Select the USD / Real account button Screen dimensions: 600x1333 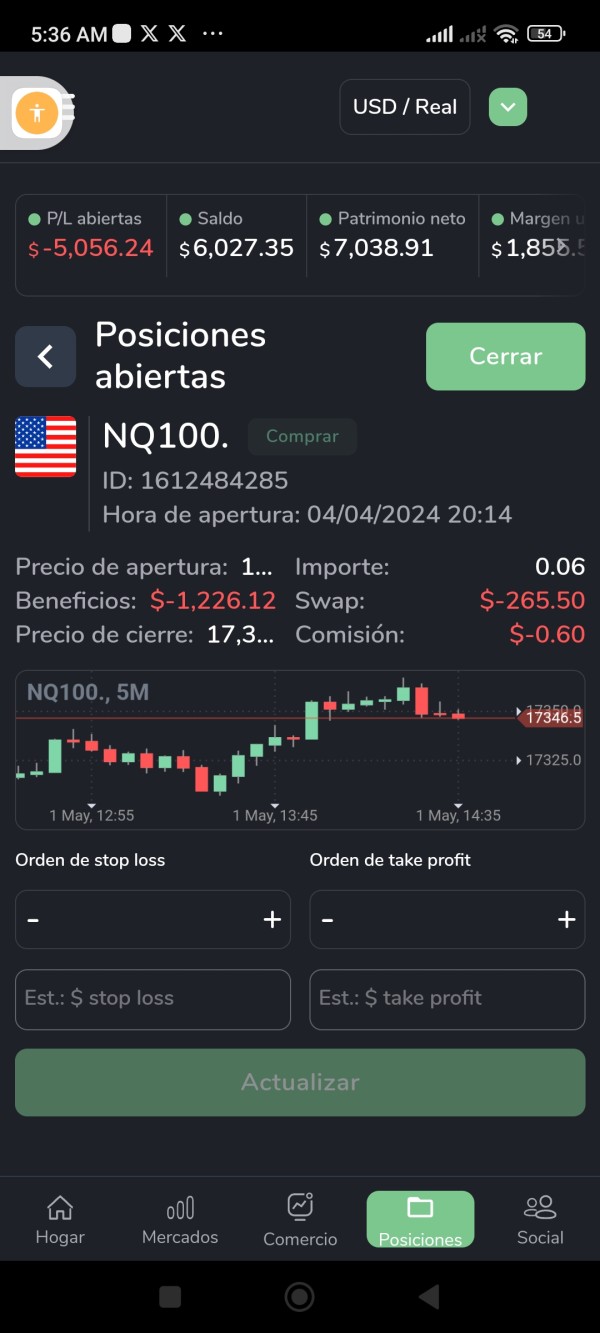tap(405, 107)
